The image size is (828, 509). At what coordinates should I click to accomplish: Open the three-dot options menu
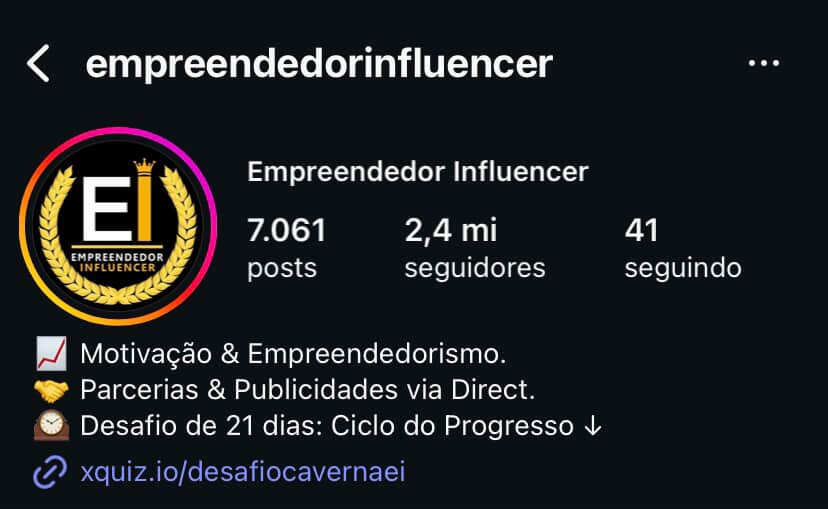click(764, 64)
